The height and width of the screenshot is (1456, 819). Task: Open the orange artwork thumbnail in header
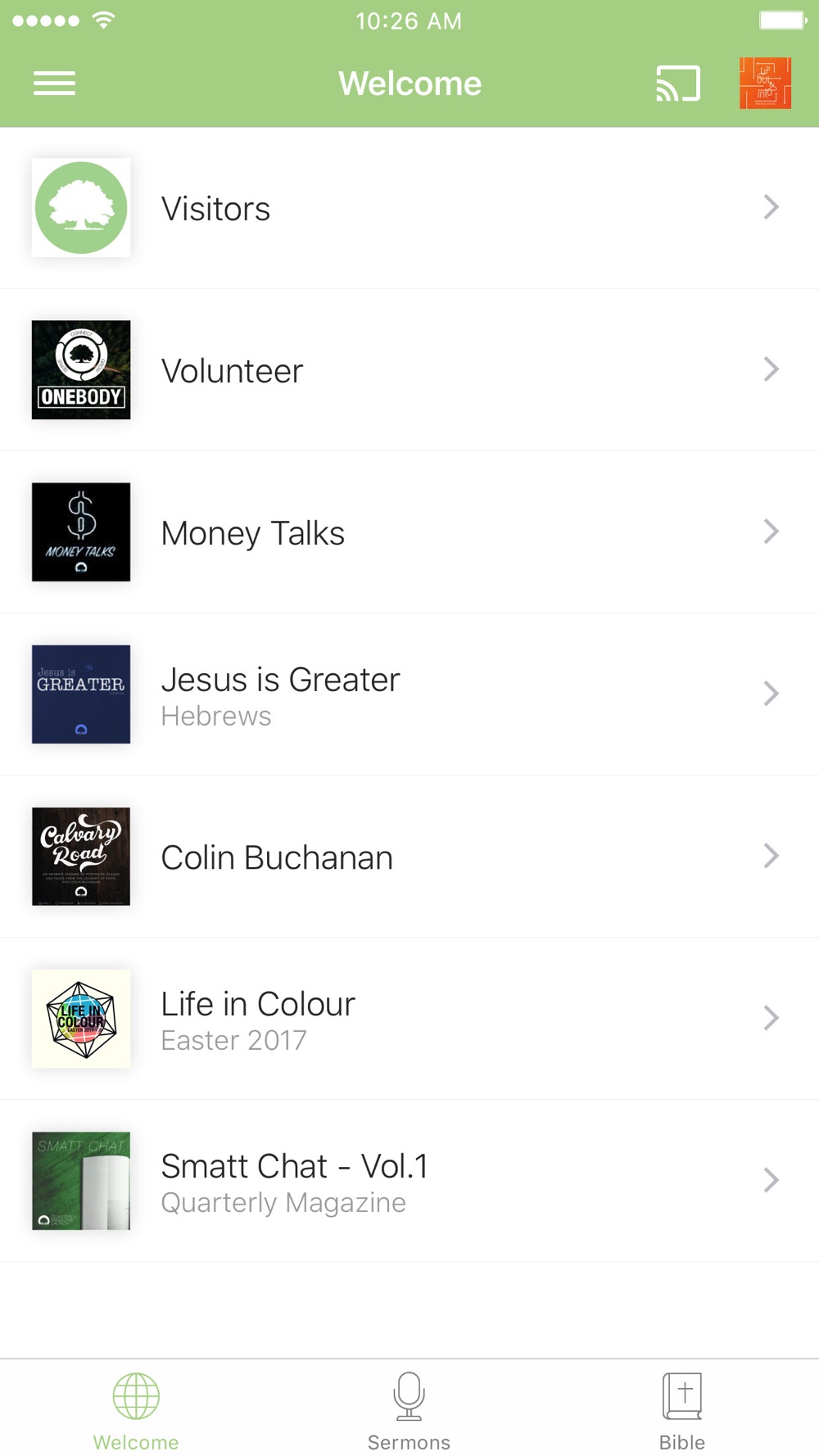pos(765,83)
